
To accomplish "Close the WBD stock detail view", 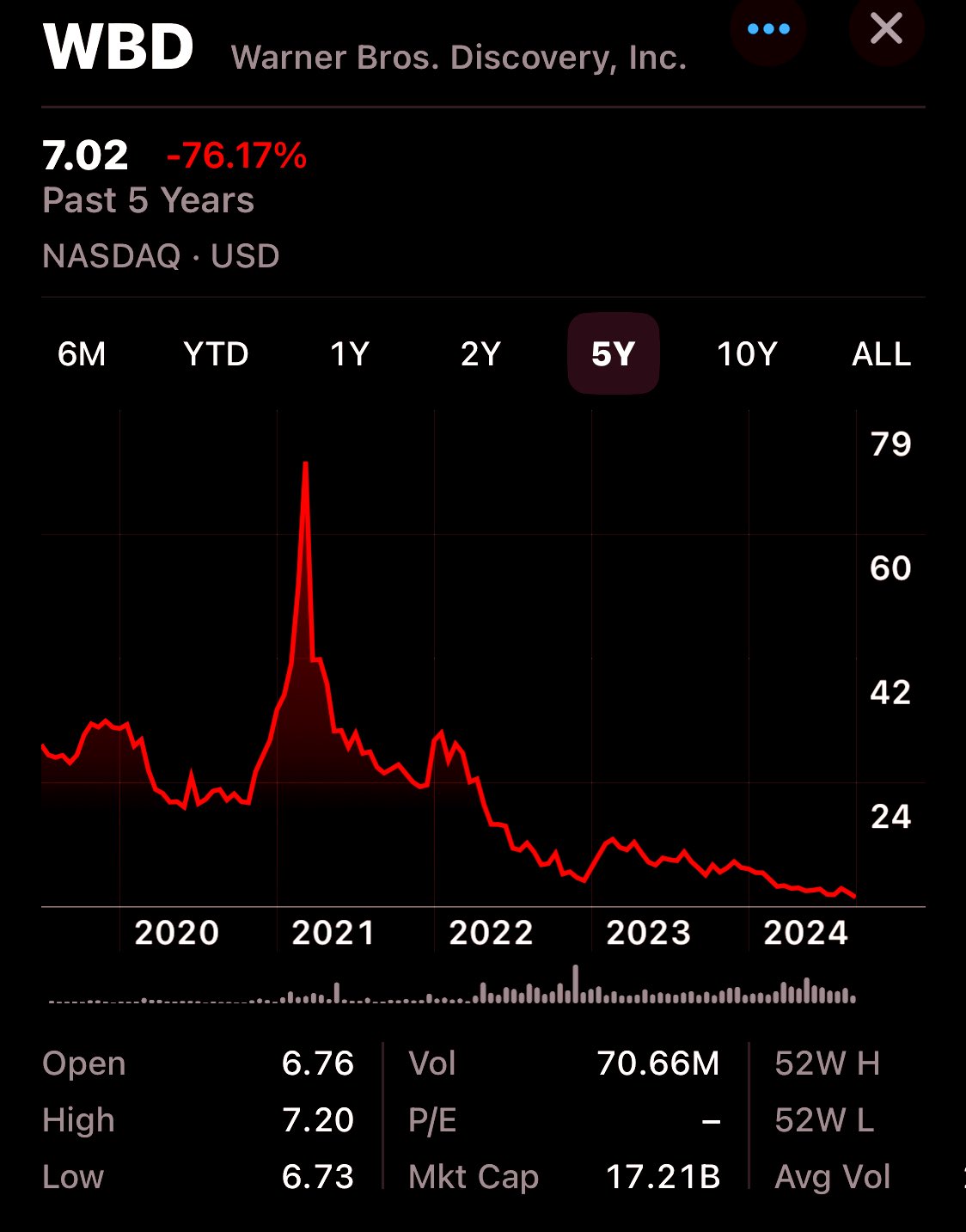I will coord(886,29).
